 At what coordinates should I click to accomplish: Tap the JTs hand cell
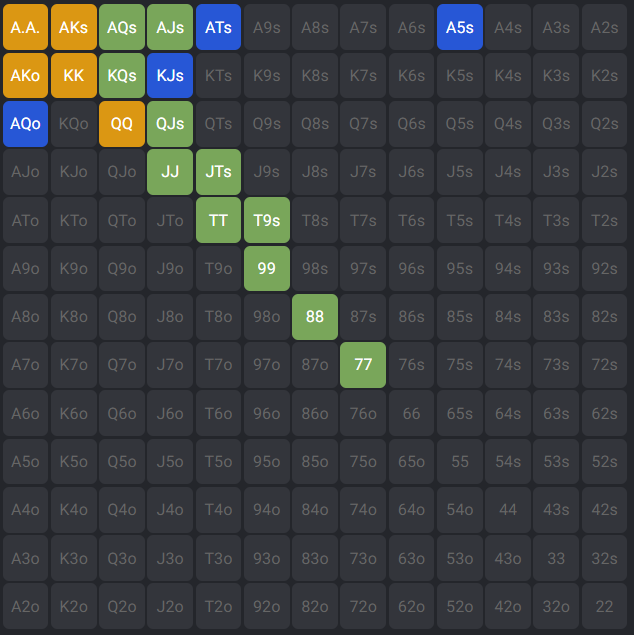218,172
